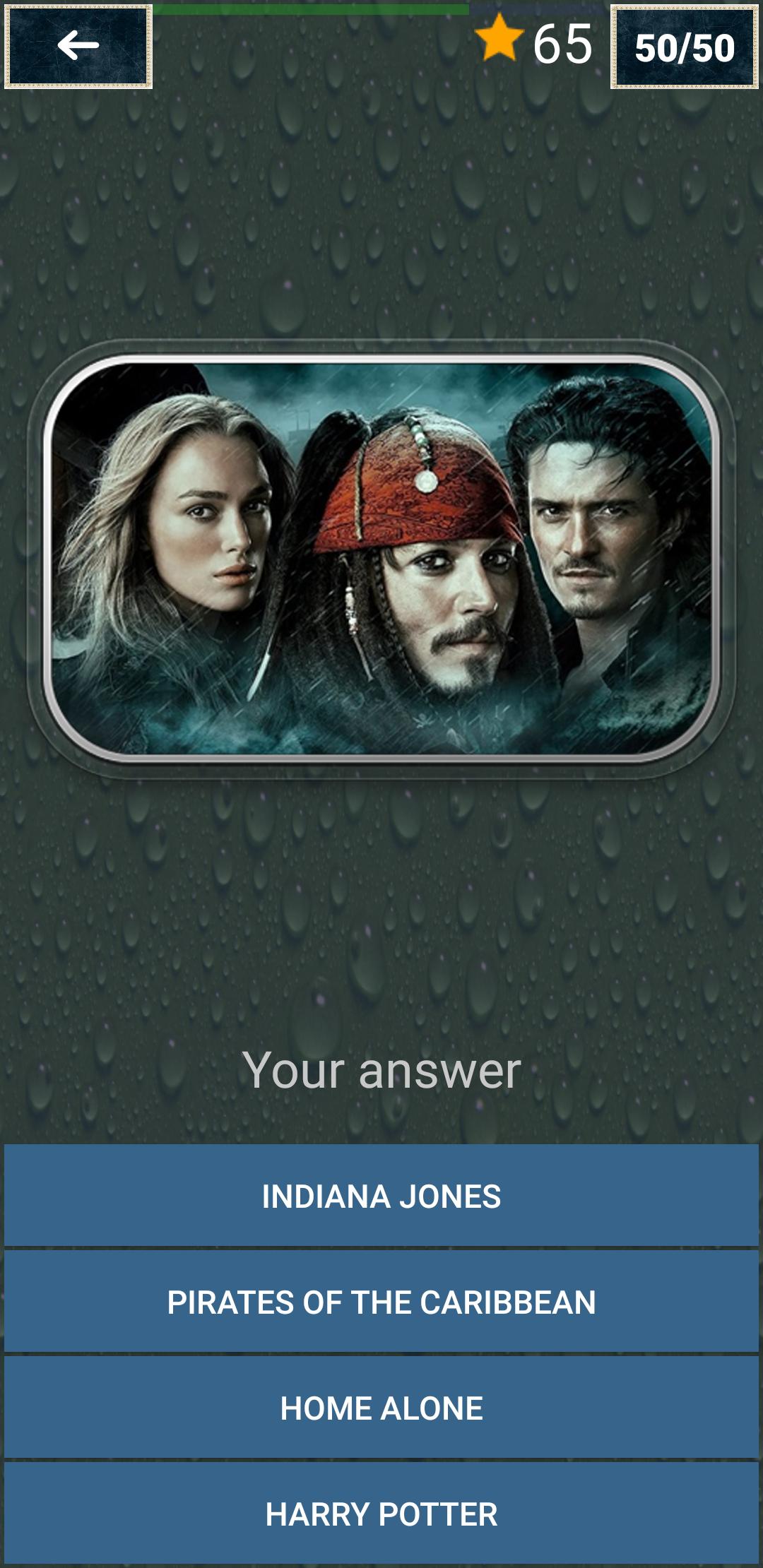Pick the HOME ALONE option
This screenshot has width=763, height=1568.
pos(381,1408)
